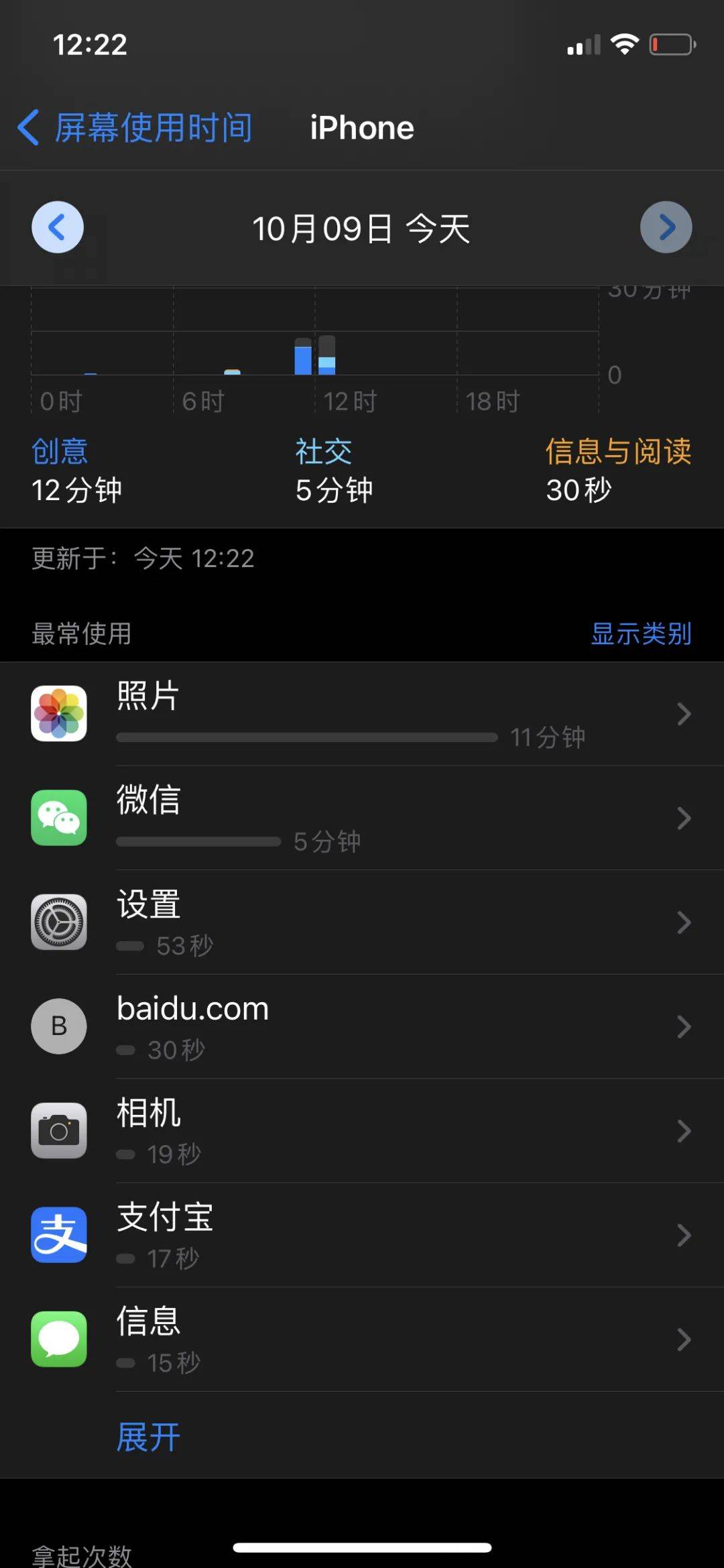Image resolution: width=724 pixels, height=1568 pixels.
Task: Tap 显示类别 to show categories
Action: pyautogui.click(x=640, y=634)
